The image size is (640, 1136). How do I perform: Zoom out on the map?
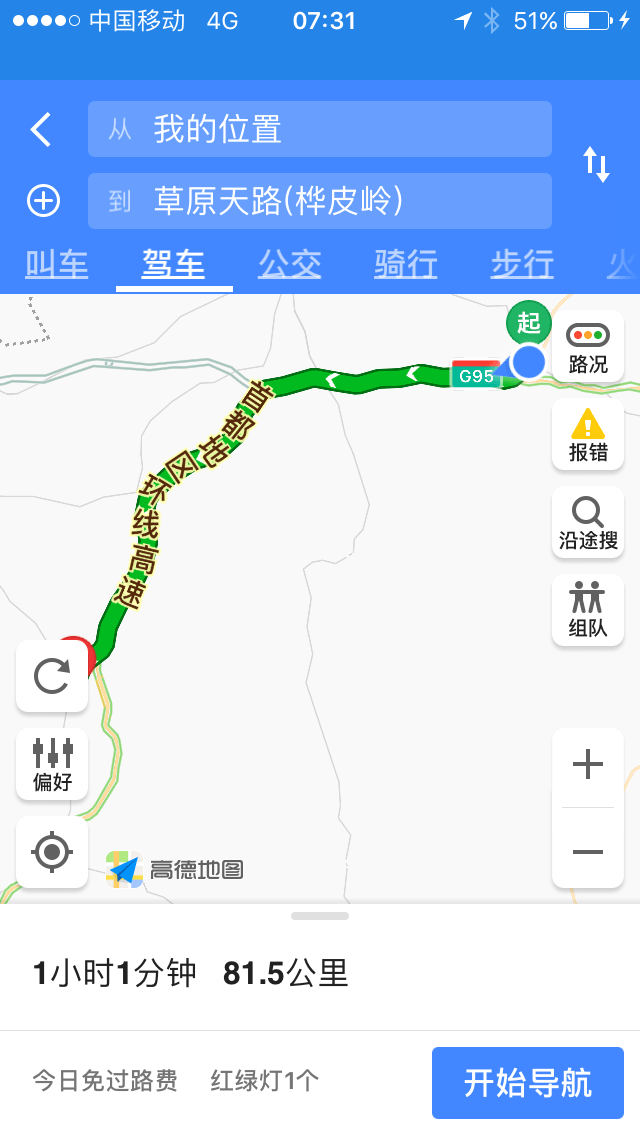click(588, 851)
